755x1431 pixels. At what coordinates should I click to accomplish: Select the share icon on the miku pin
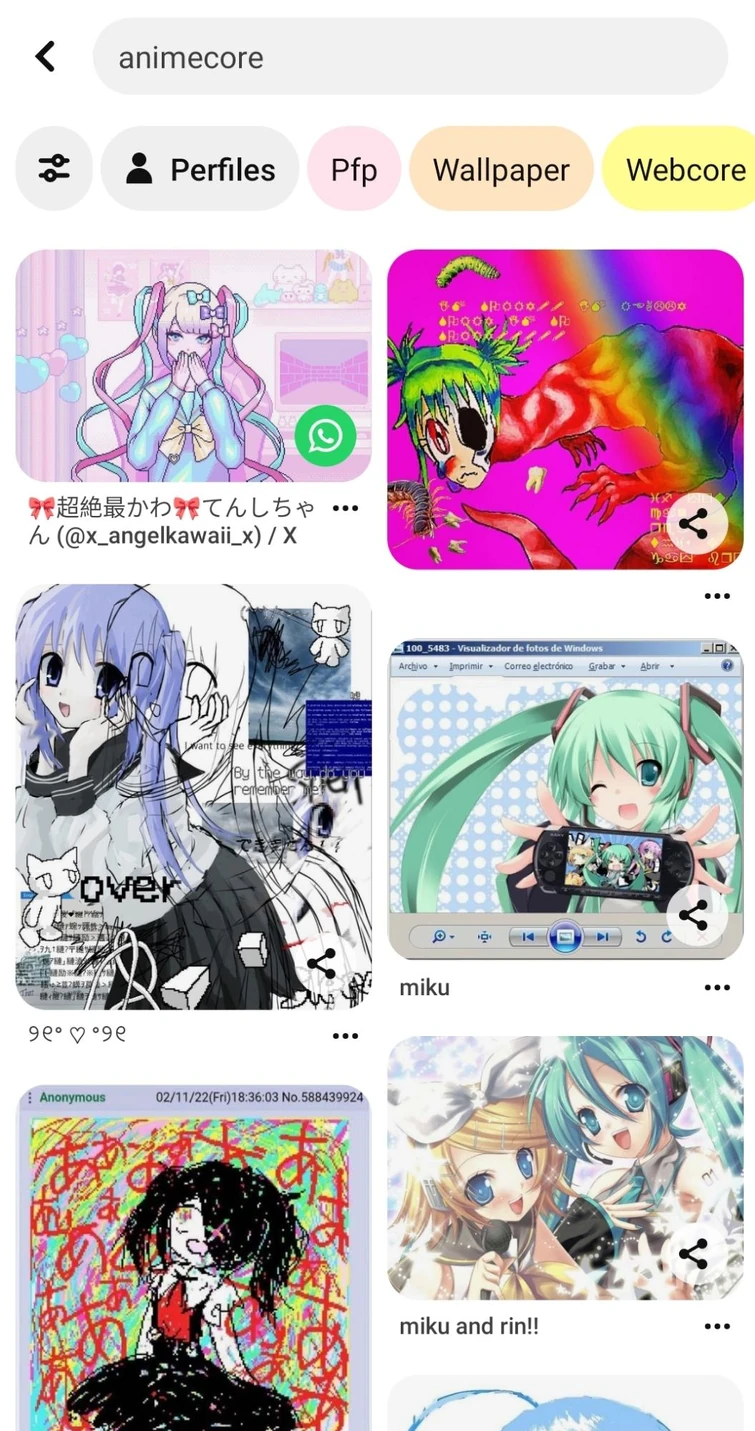tap(695, 914)
